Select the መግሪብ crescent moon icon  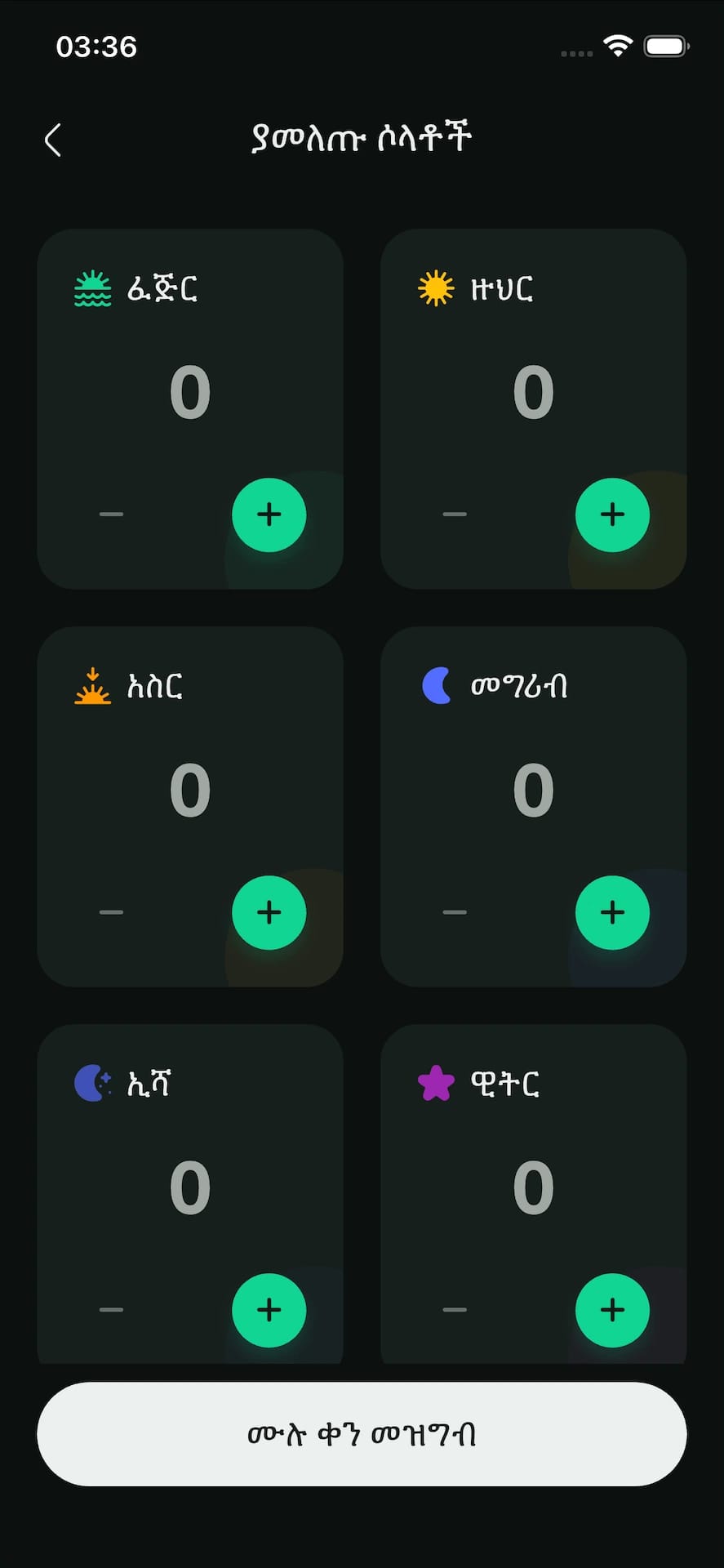pyautogui.click(x=435, y=685)
